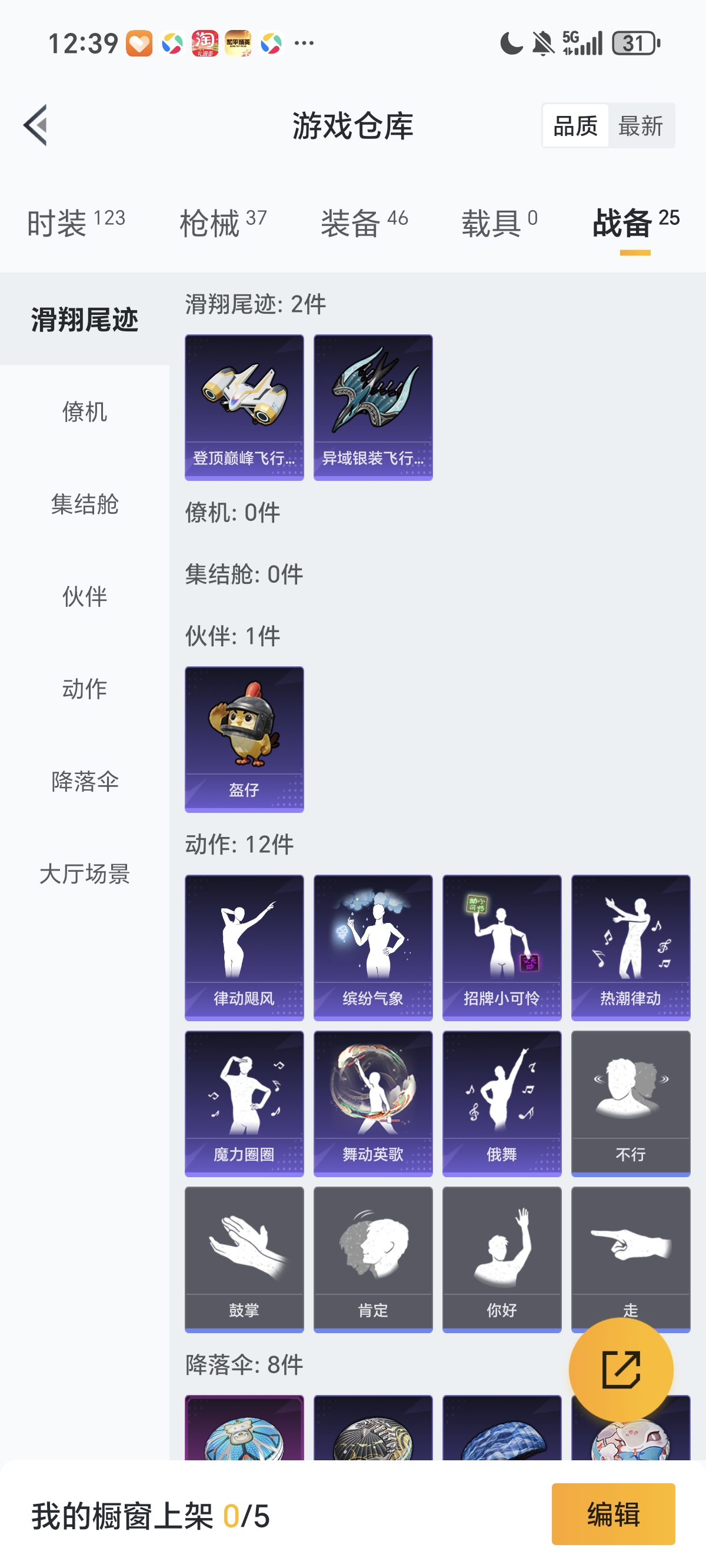
Task: Open the 登顶巅峰飞行 glider trail item
Action: [x=244, y=407]
